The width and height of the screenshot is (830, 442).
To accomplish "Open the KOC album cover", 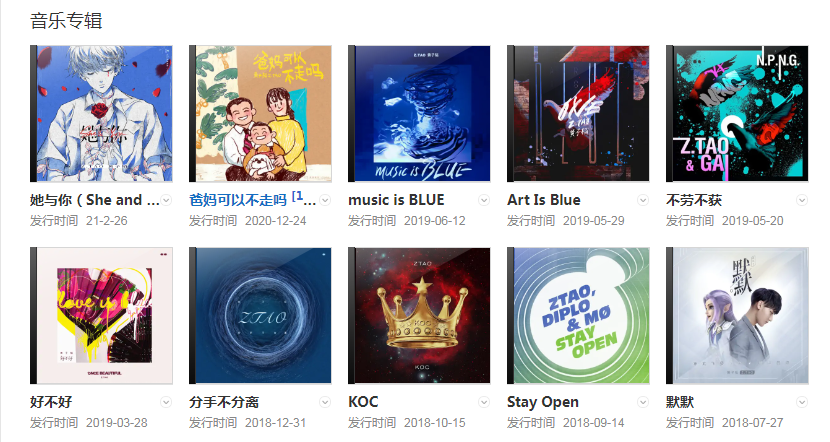I will [x=420, y=315].
